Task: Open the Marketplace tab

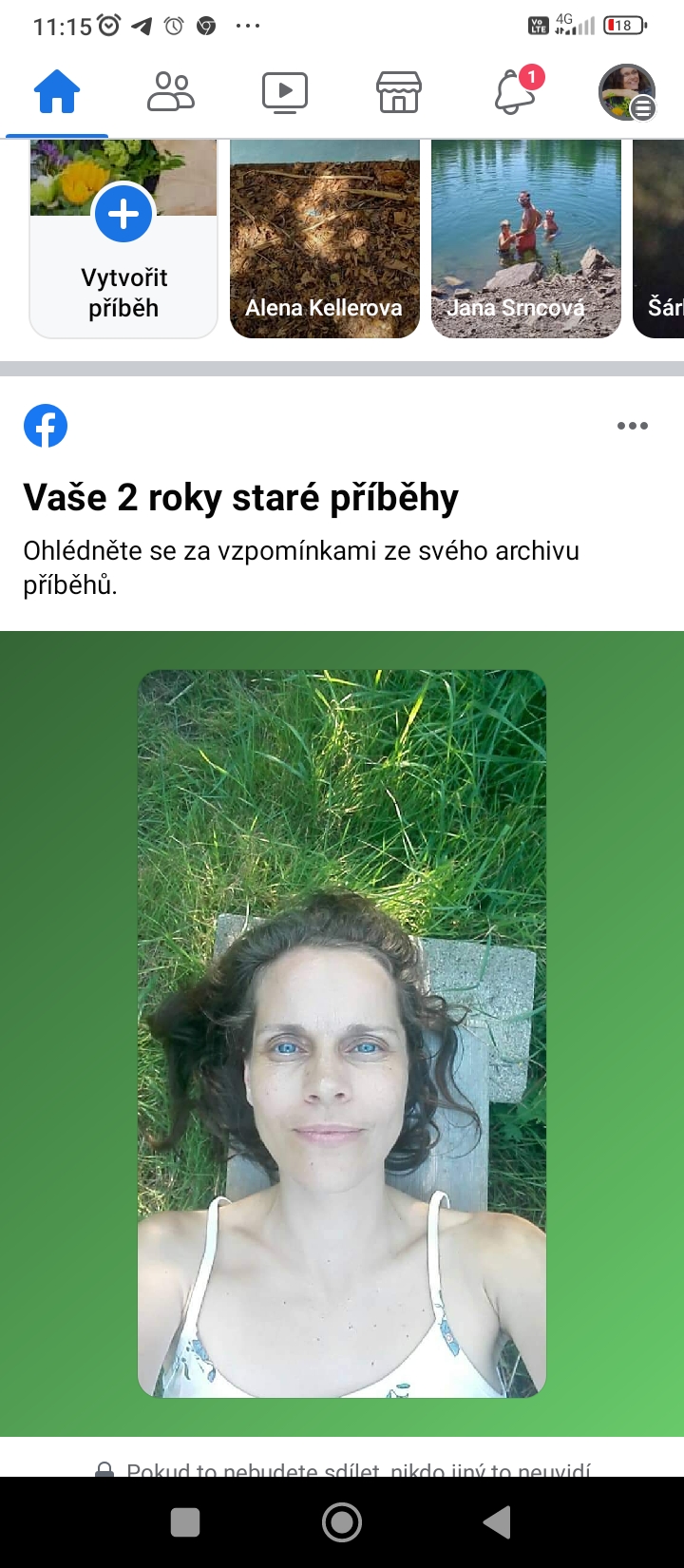Action: pos(399,93)
